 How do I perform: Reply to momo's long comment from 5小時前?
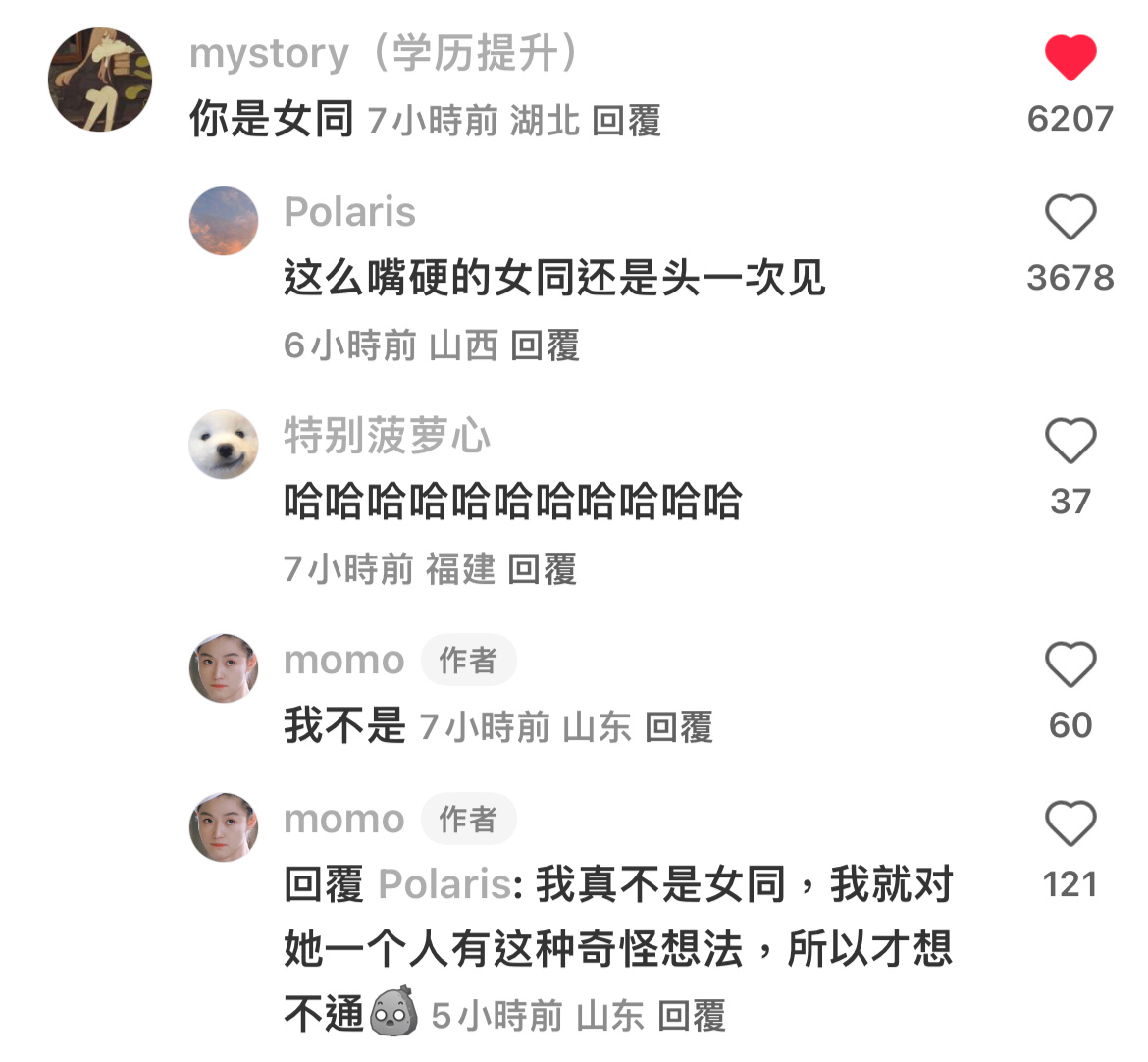click(x=691, y=1016)
